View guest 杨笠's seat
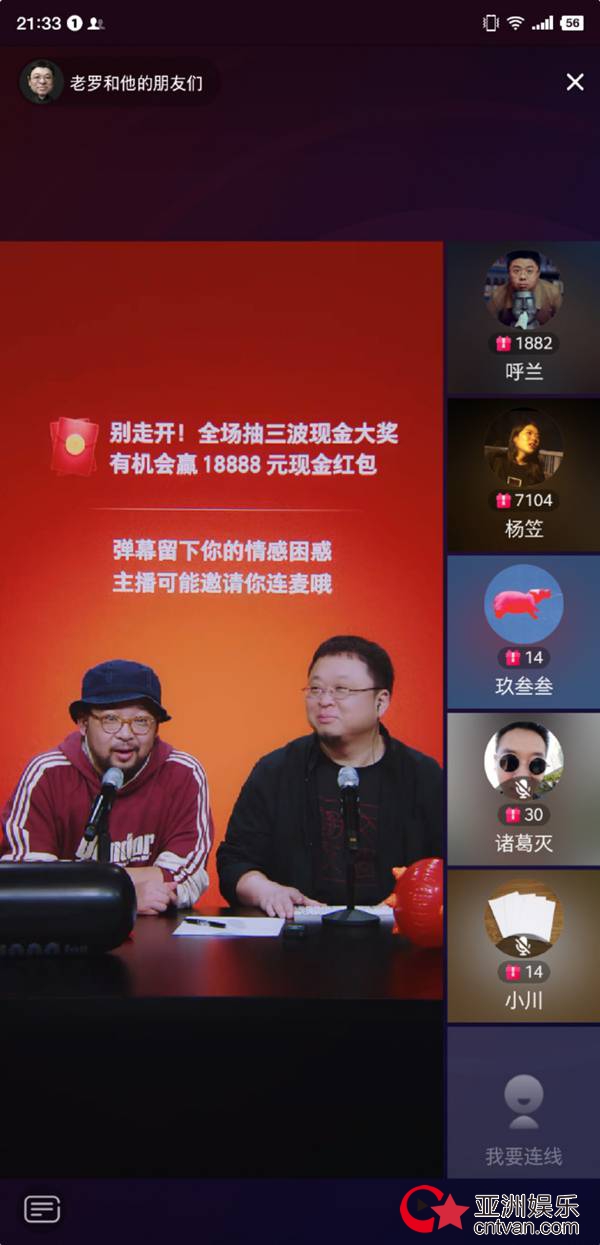This screenshot has height=1245, width=600. click(x=523, y=476)
